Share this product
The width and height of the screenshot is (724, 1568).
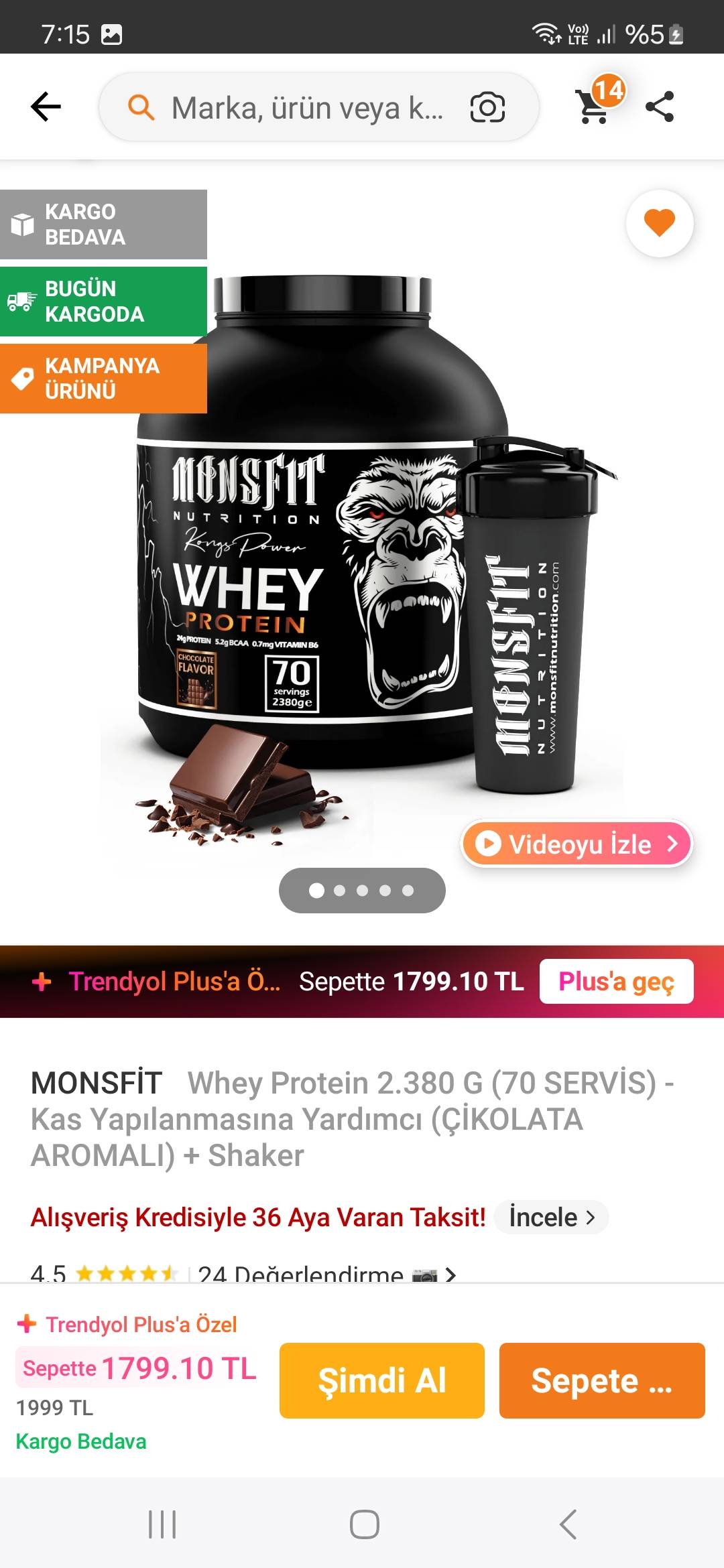coord(660,107)
